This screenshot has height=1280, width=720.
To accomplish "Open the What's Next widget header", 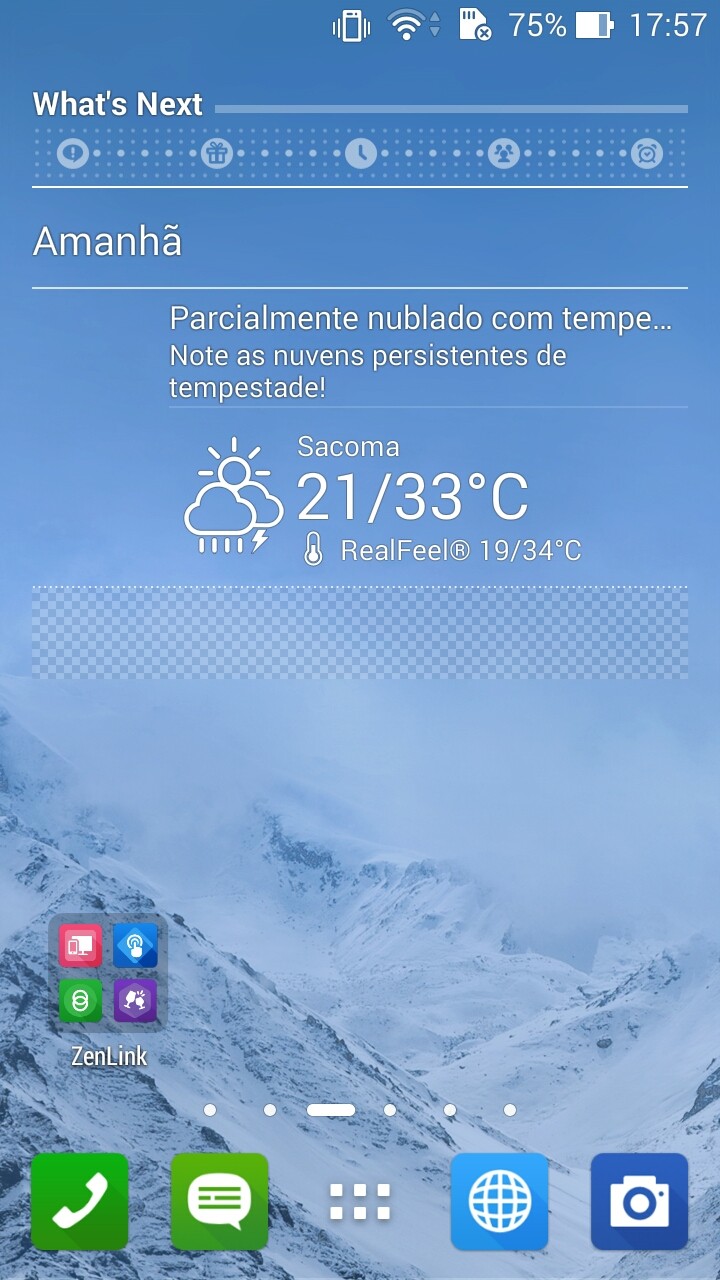I will coord(118,104).
